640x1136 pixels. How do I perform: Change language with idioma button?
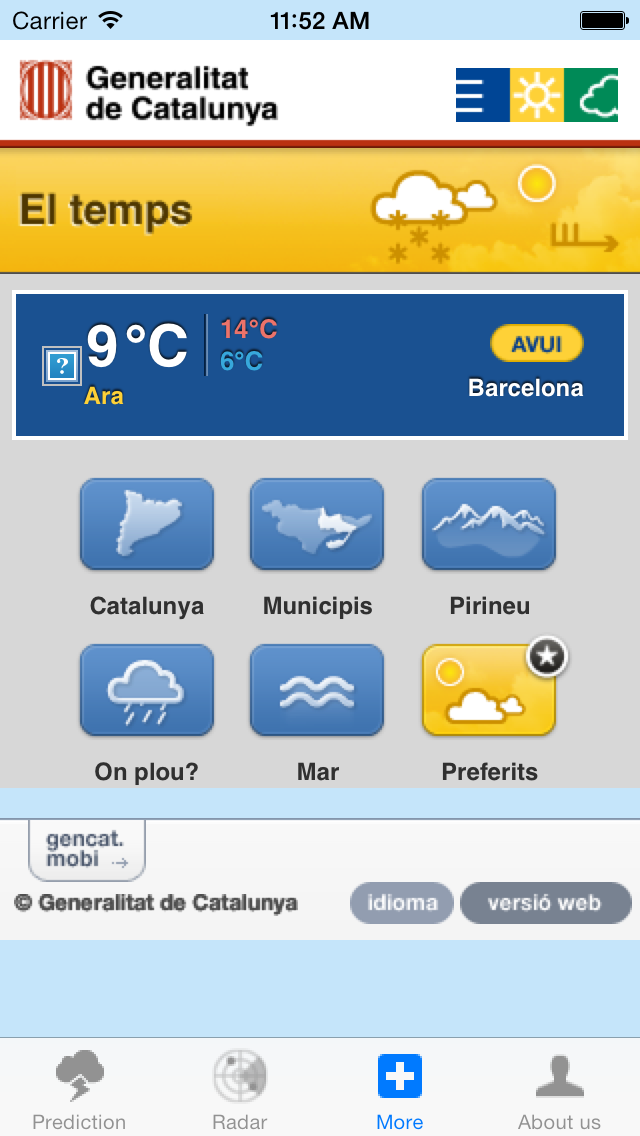[x=402, y=903]
